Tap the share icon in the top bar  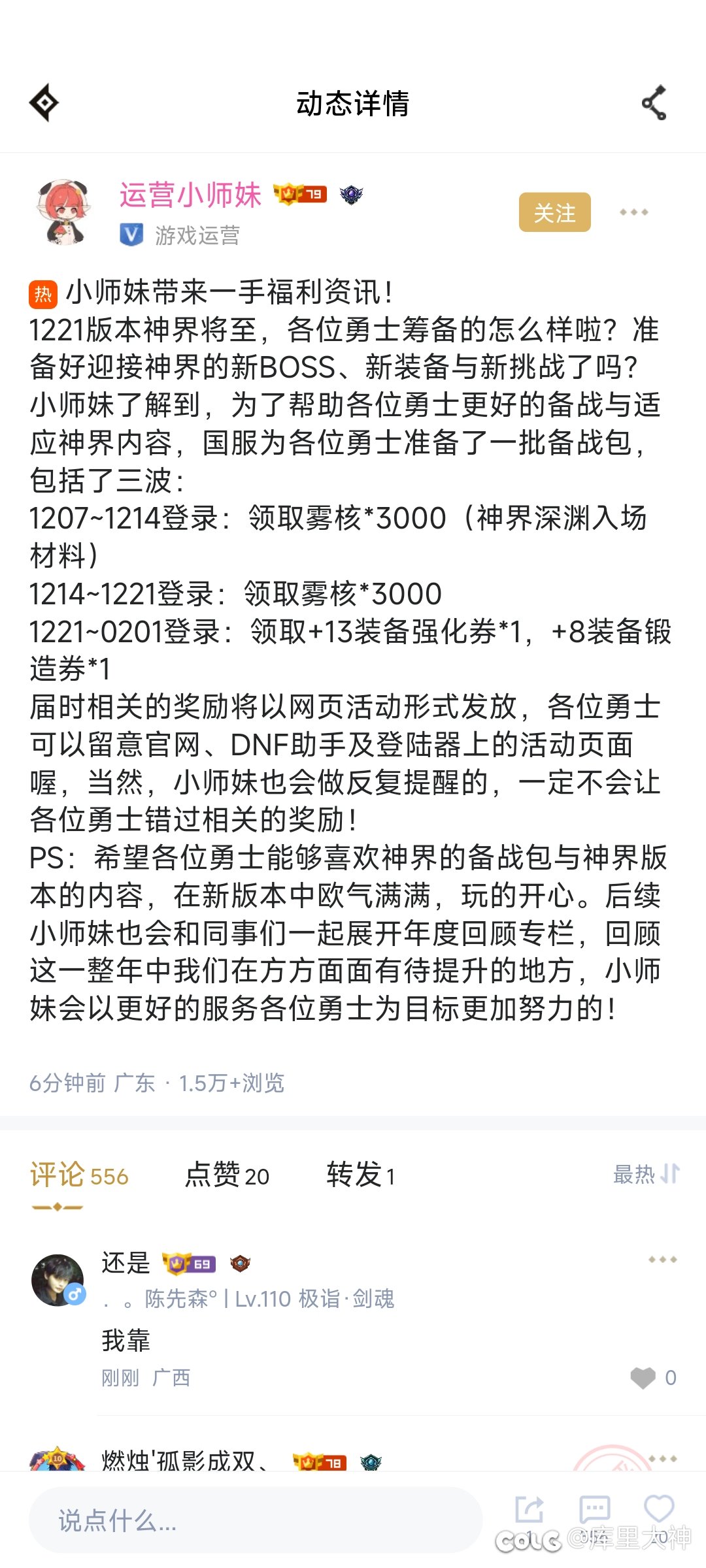tap(654, 103)
